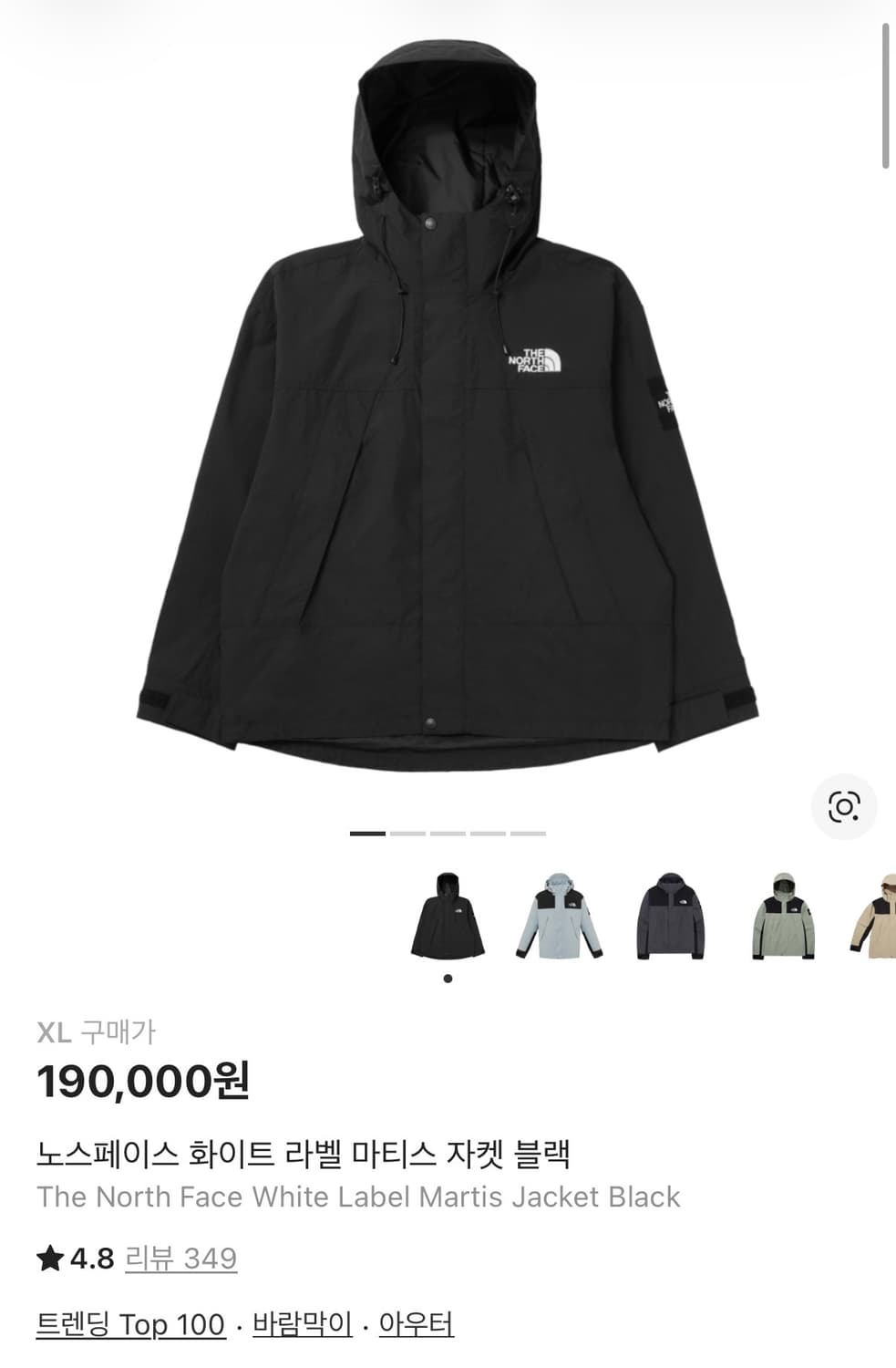
Task: Select the tan jacket thumbnail
Action: (875, 917)
